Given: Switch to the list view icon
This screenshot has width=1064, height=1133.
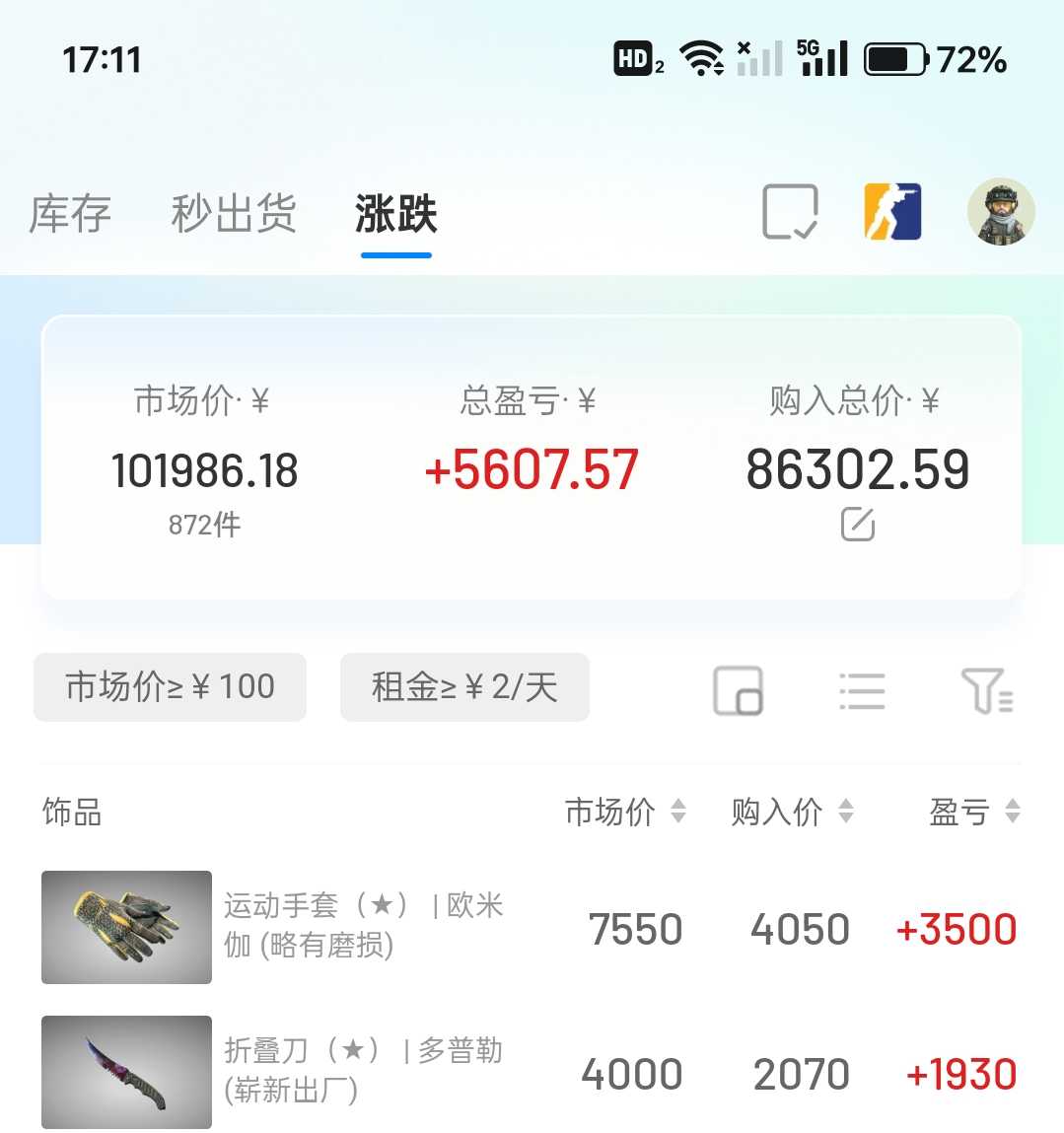Looking at the screenshot, I should pyautogui.click(x=862, y=690).
